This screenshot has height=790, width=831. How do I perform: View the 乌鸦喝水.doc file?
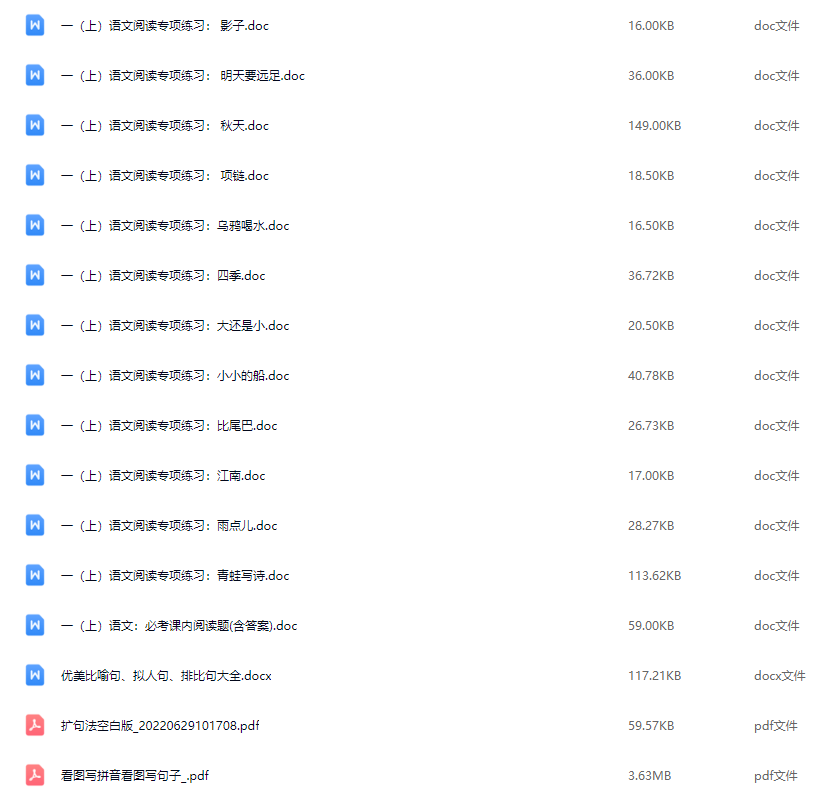[x=175, y=226]
